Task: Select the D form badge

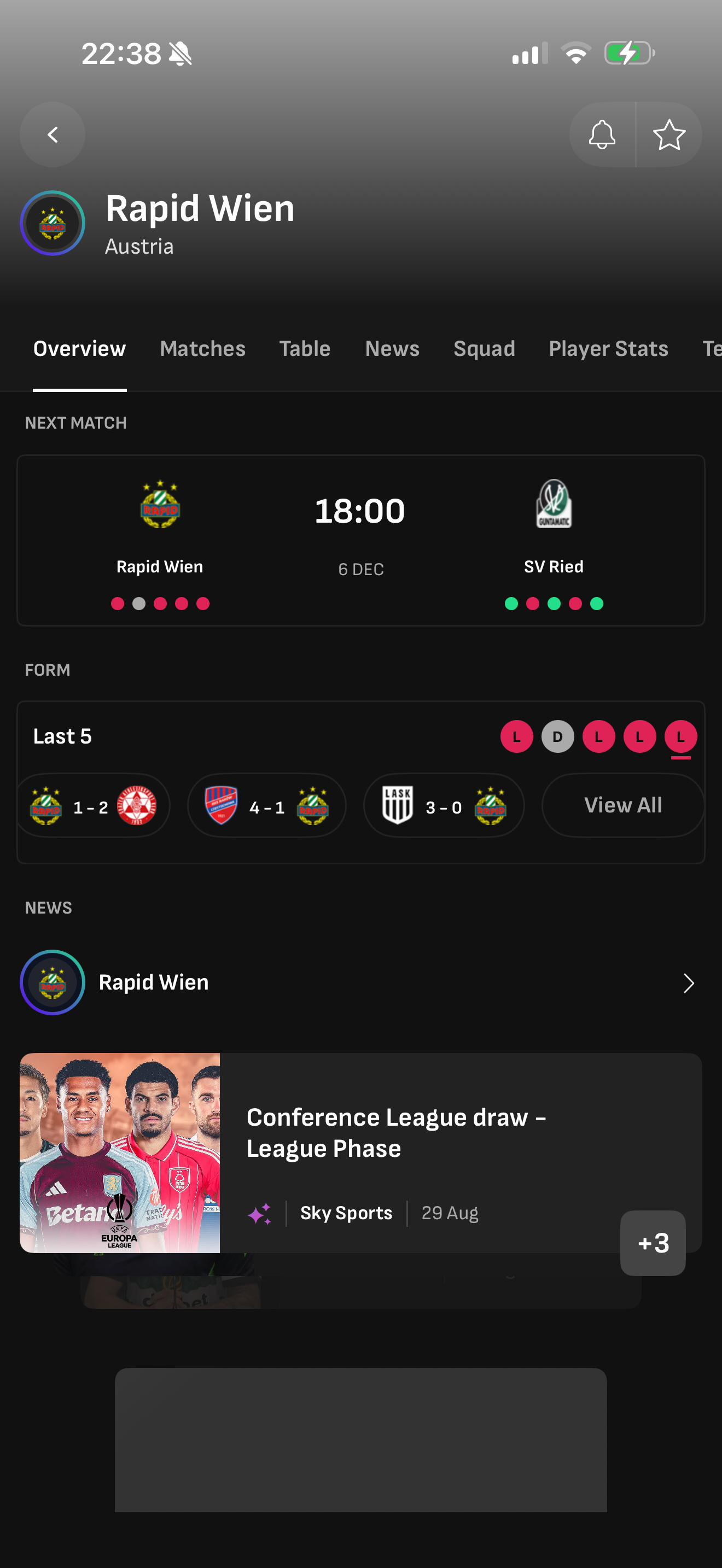Action: [557, 736]
